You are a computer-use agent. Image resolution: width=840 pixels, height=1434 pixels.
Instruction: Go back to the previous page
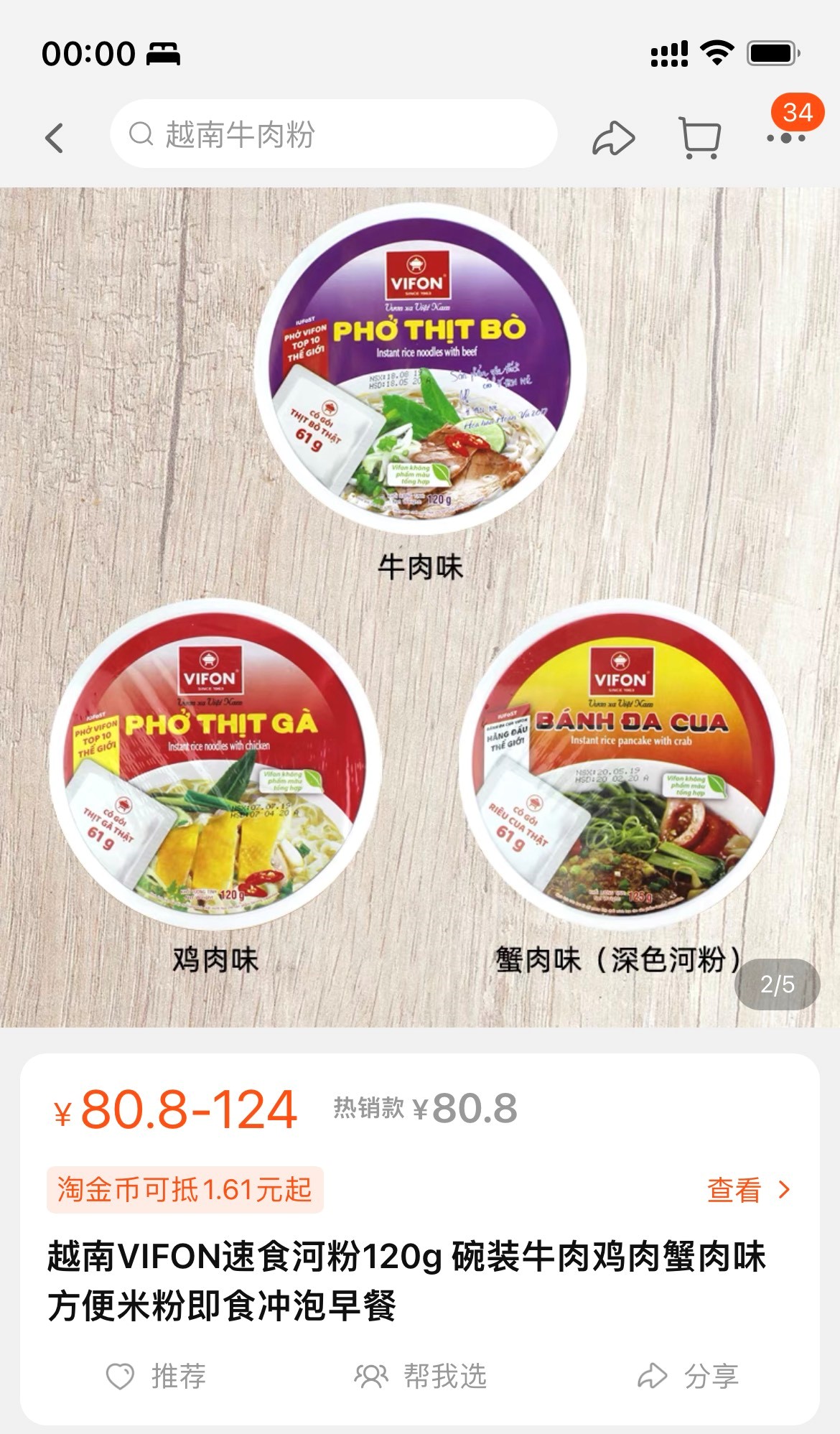point(55,137)
